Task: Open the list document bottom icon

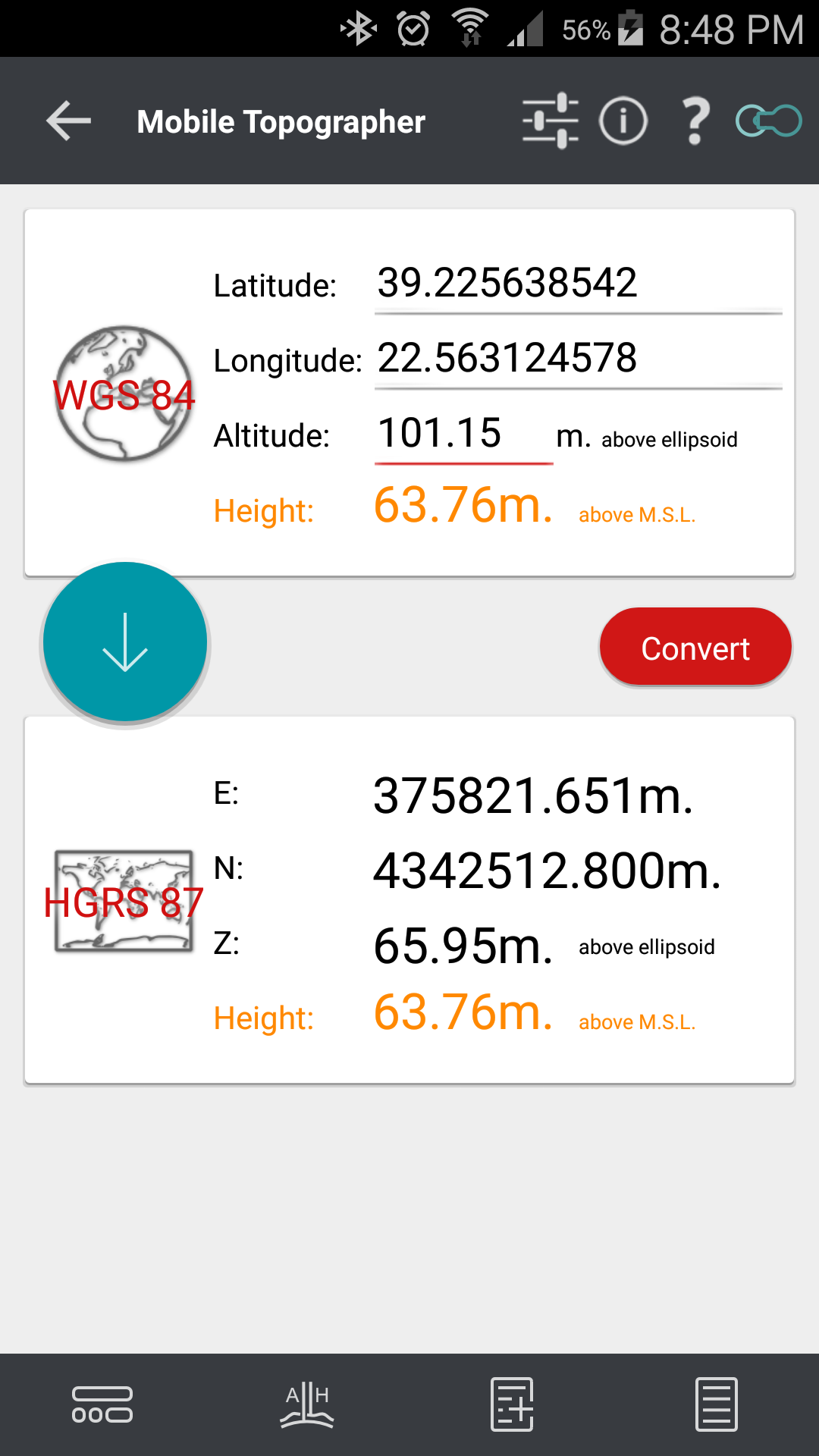Action: tap(717, 1404)
